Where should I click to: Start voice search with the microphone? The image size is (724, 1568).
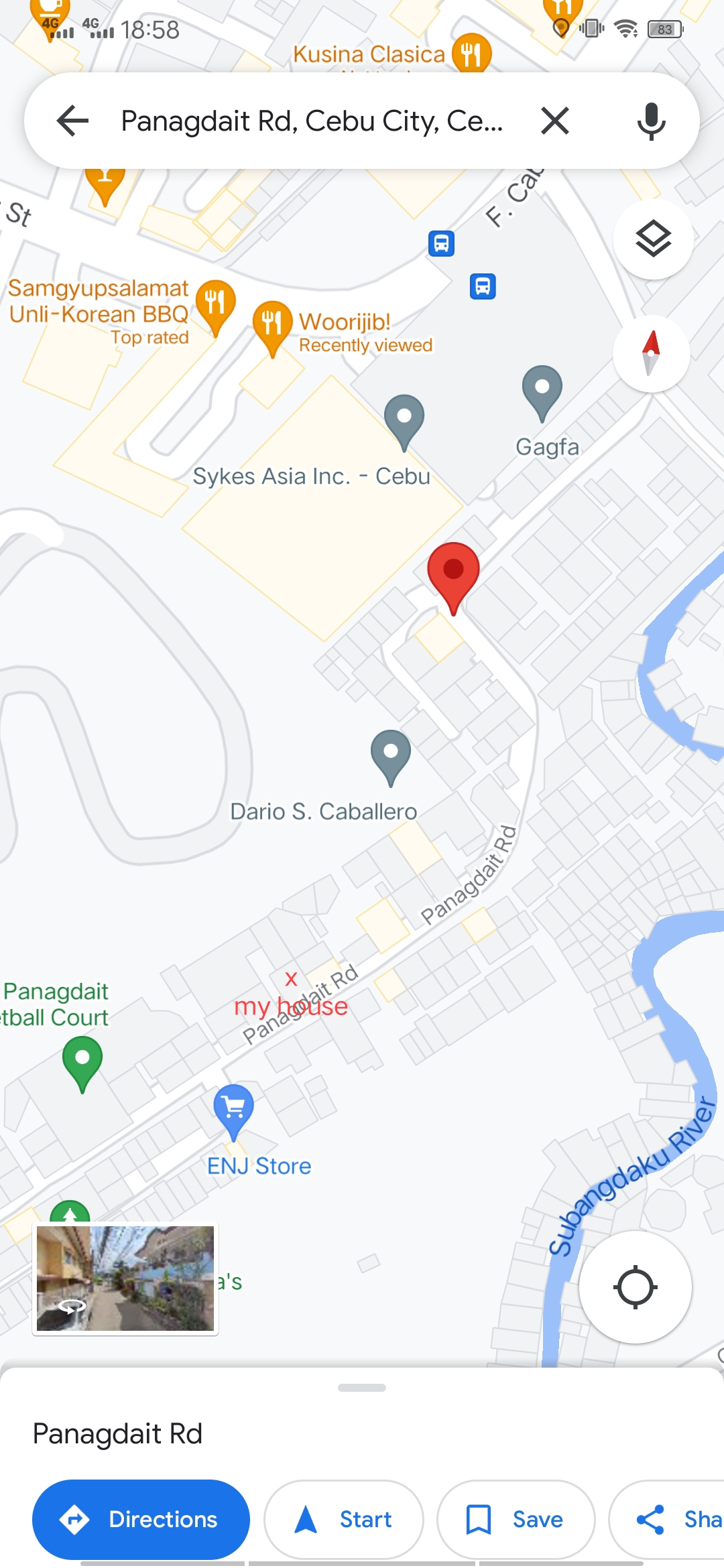(x=651, y=121)
